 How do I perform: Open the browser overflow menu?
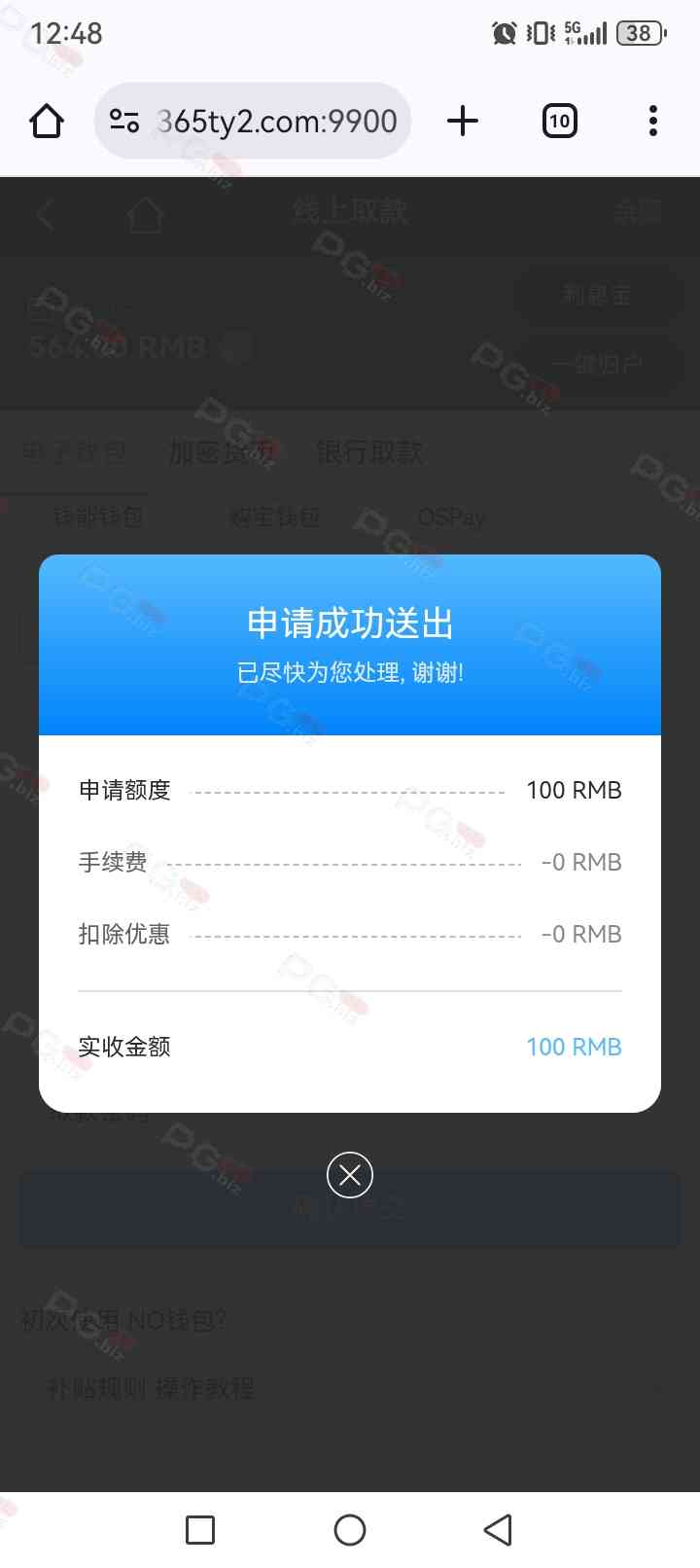click(652, 122)
